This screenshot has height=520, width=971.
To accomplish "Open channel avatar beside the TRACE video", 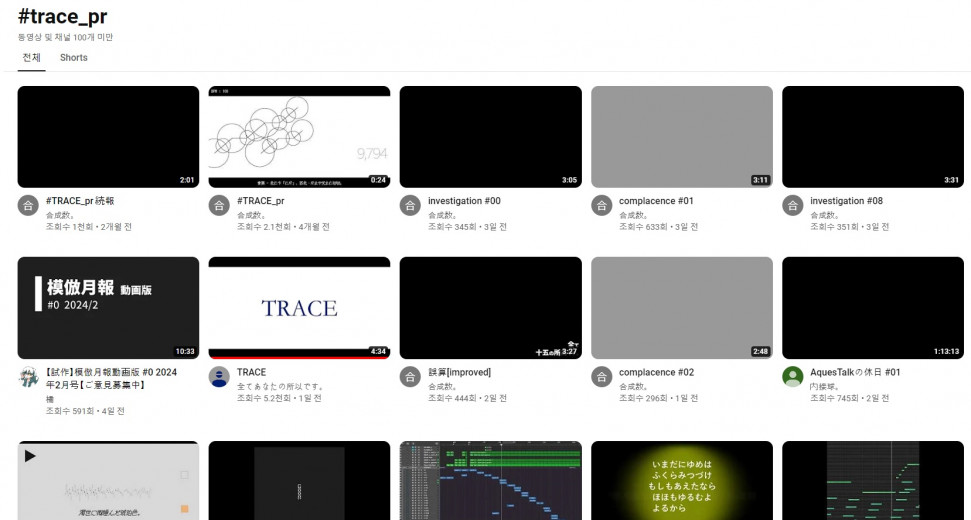I will click(x=219, y=377).
